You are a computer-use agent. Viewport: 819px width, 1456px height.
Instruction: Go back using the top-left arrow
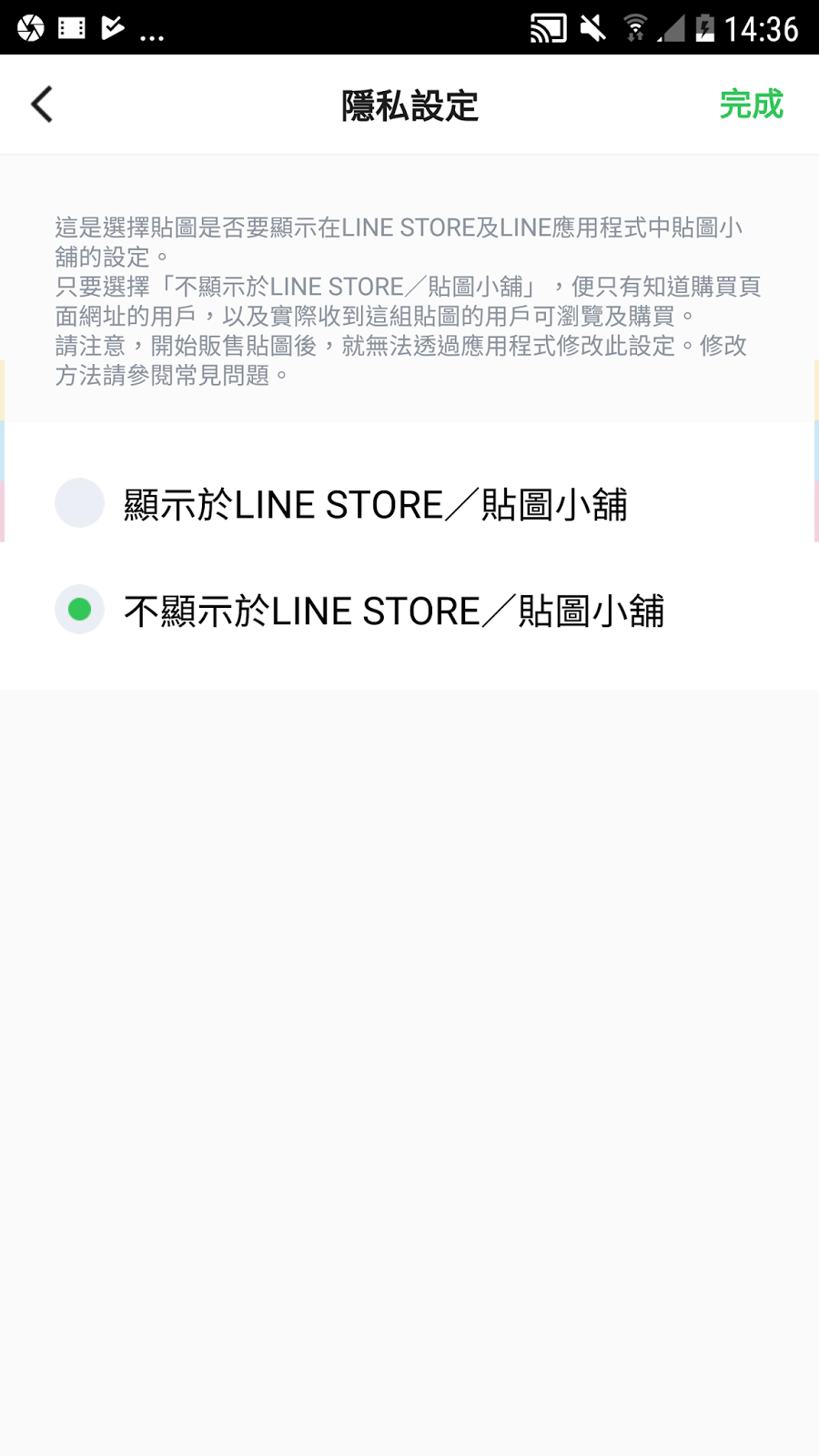point(42,105)
